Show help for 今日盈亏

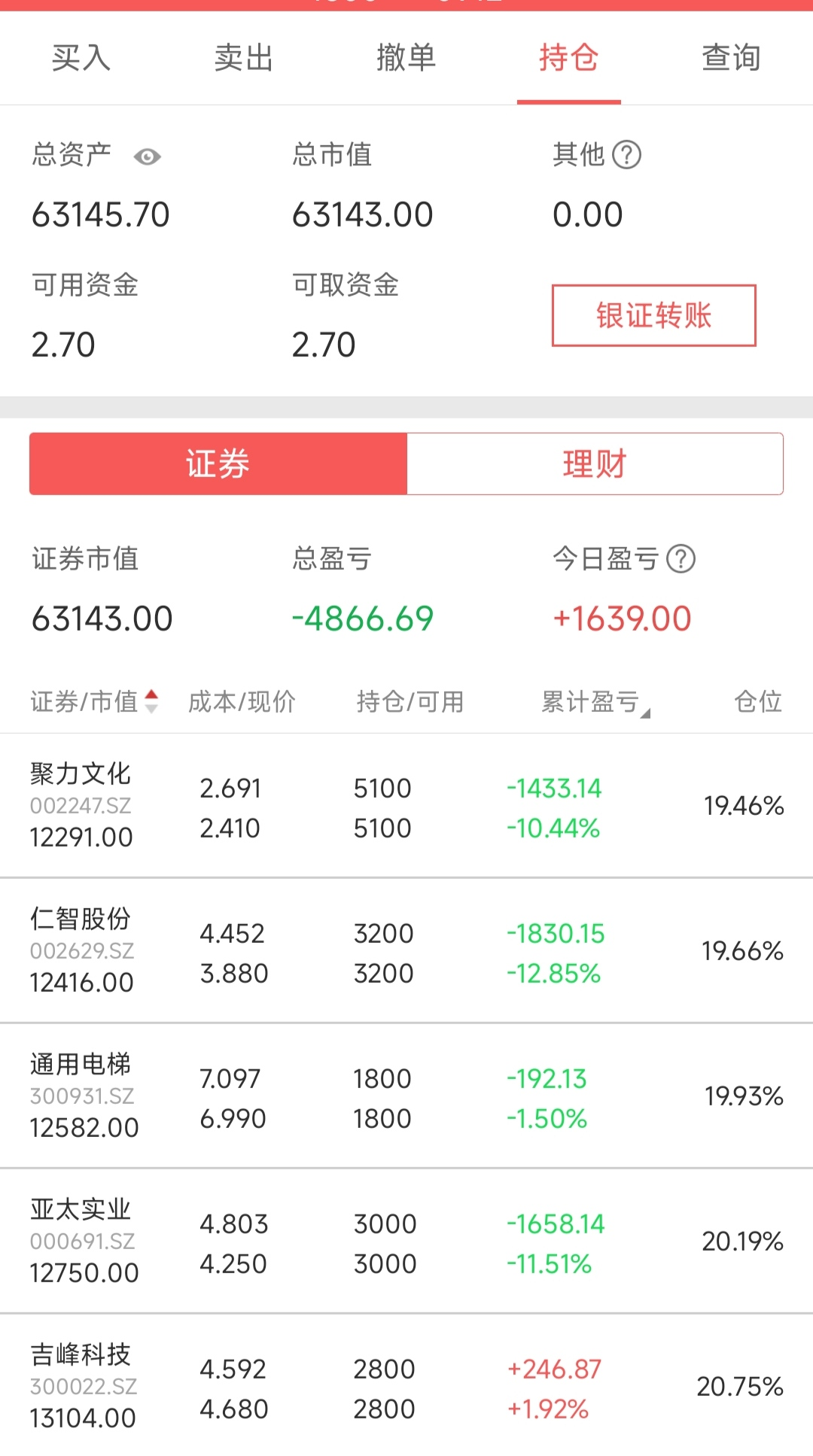(681, 559)
